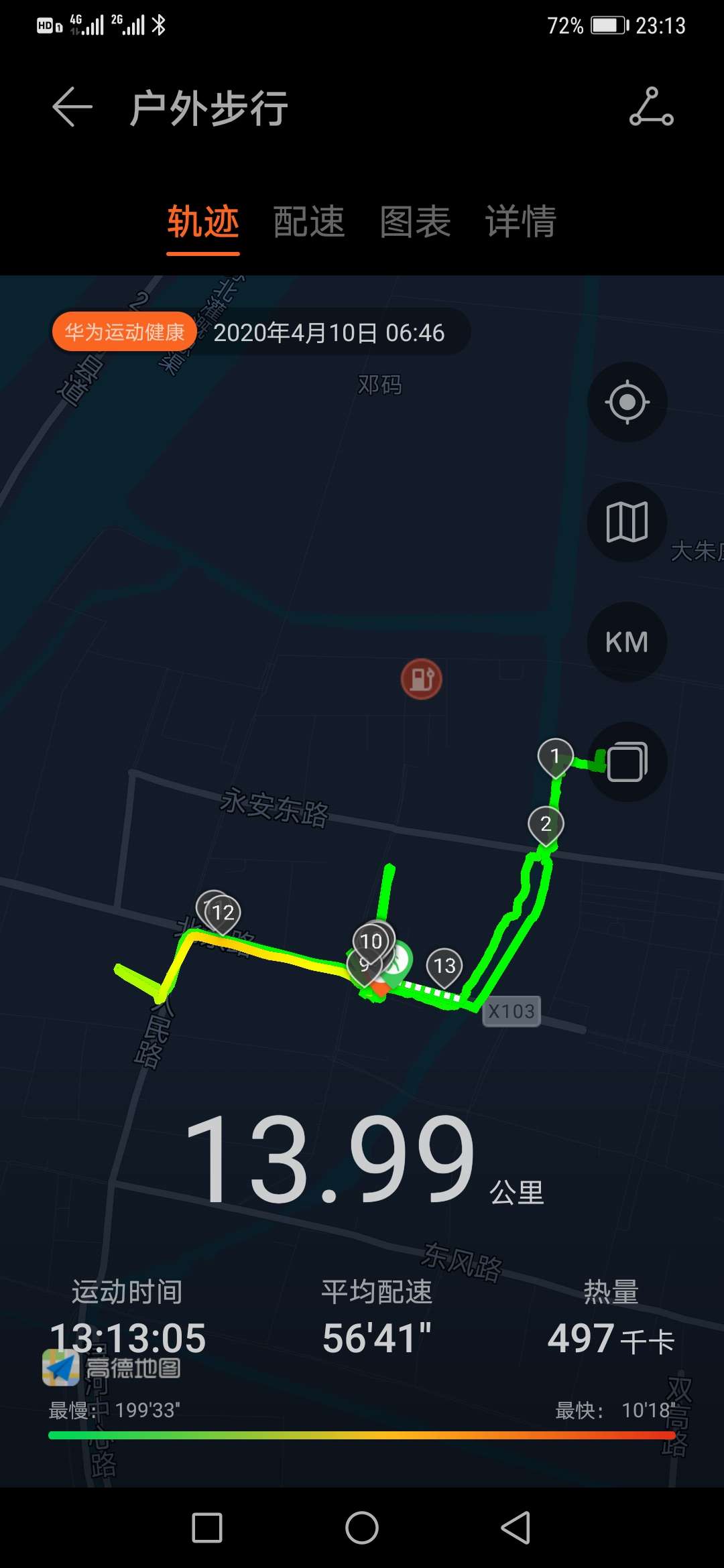
Task: Switch to the 配速 tab
Action: pos(309,221)
